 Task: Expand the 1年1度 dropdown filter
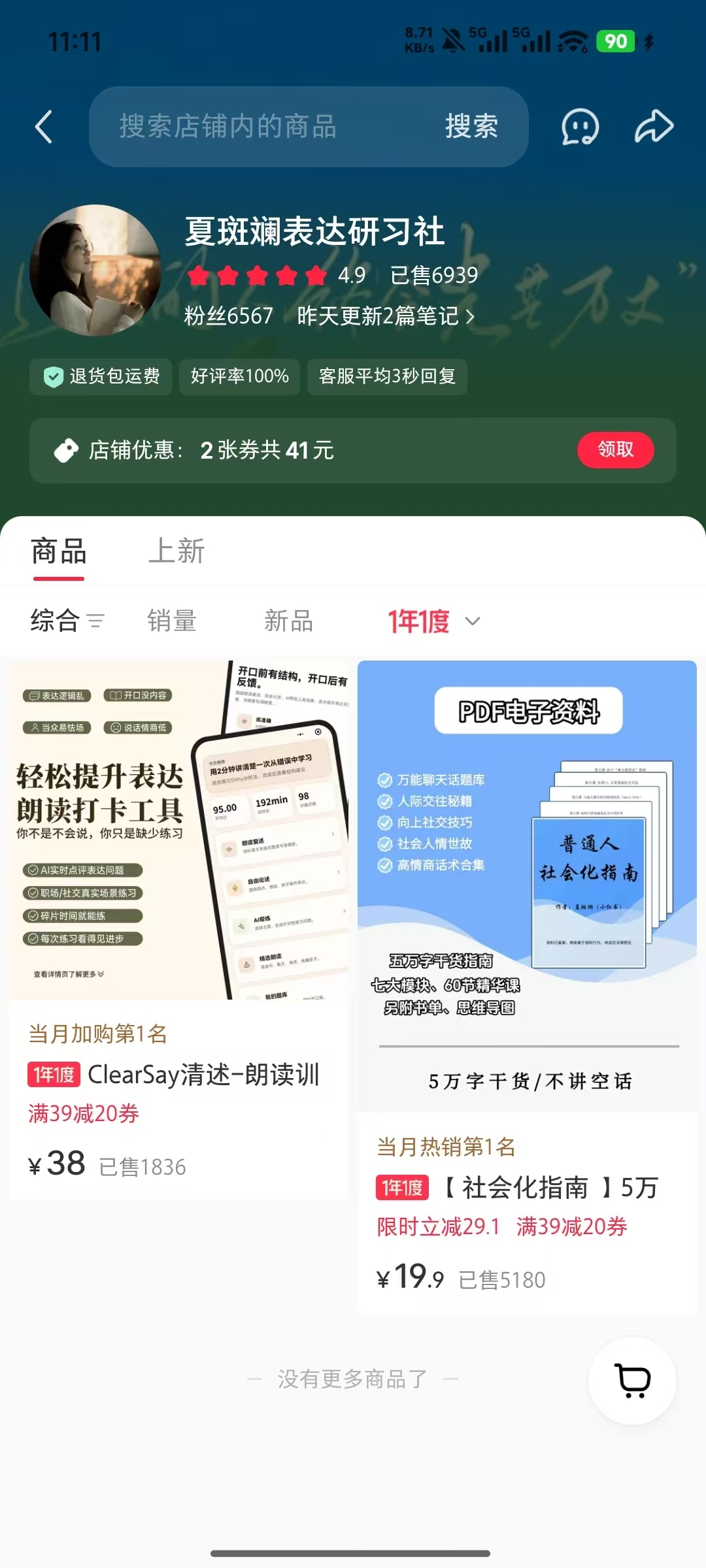[434, 621]
